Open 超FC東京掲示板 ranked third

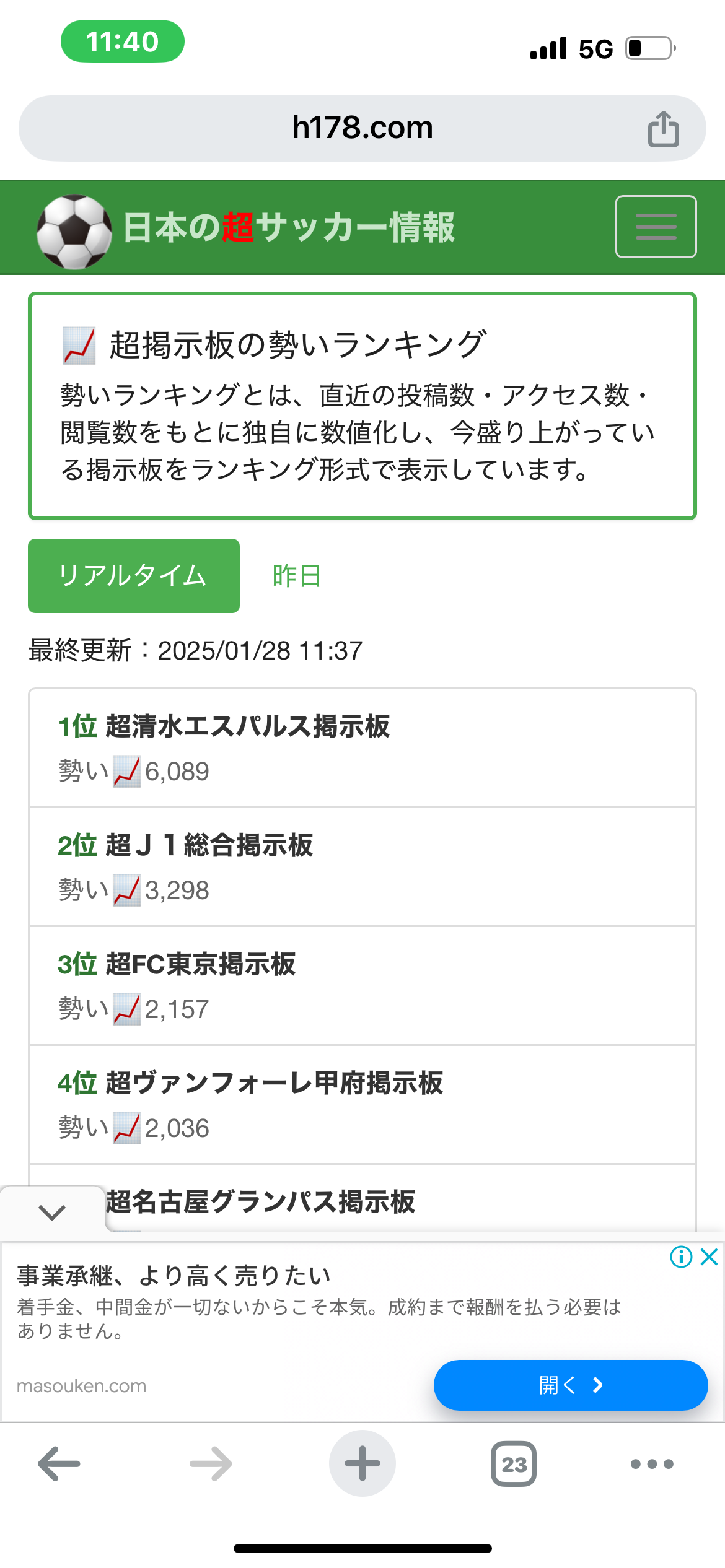(x=201, y=964)
